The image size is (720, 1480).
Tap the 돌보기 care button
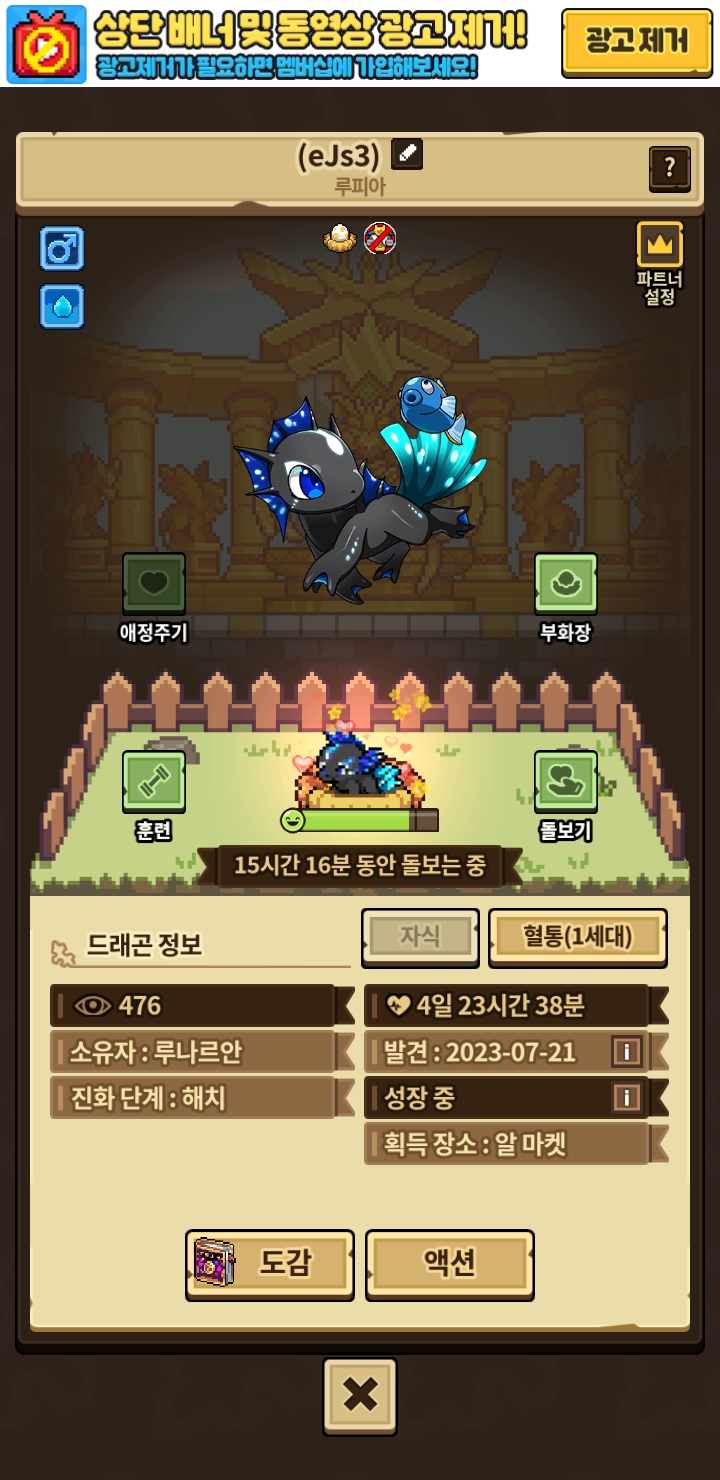(x=566, y=782)
